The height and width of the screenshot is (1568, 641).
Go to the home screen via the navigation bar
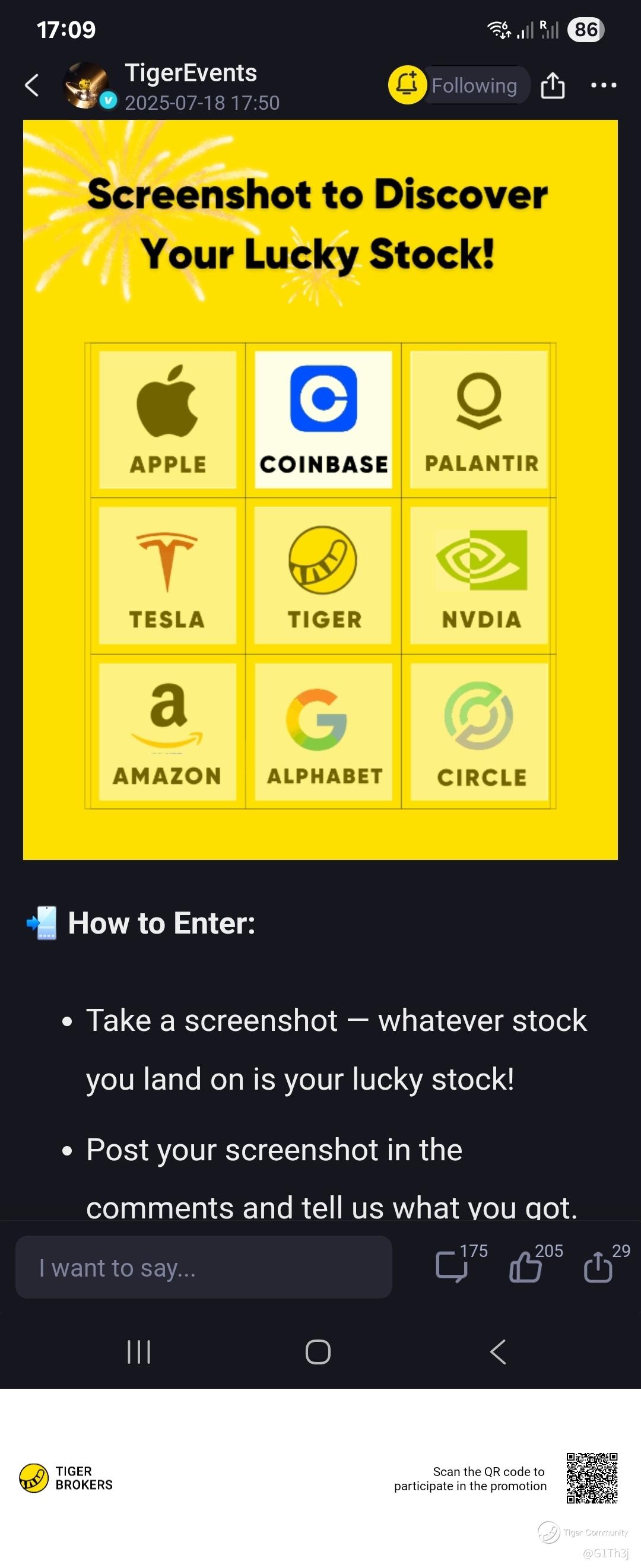pyautogui.click(x=318, y=1353)
